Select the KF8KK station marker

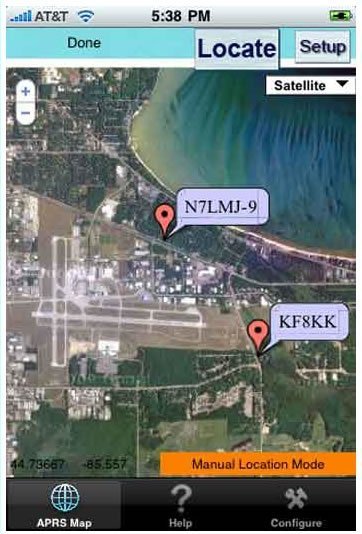tap(258, 337)
